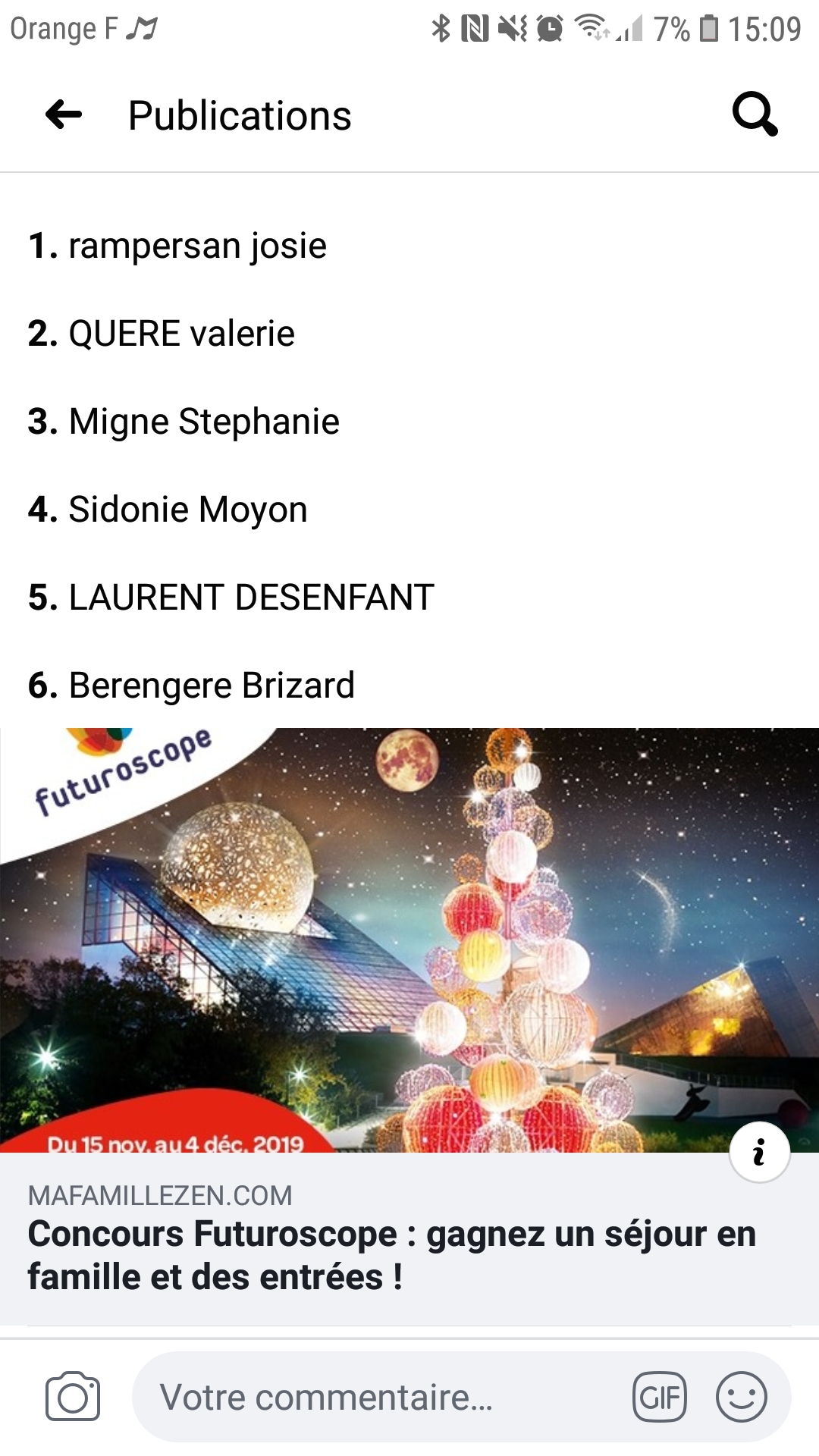The height and width of the screenshot is (1456, 819).
Task: Open search in Publications
Action: [755, 115]
